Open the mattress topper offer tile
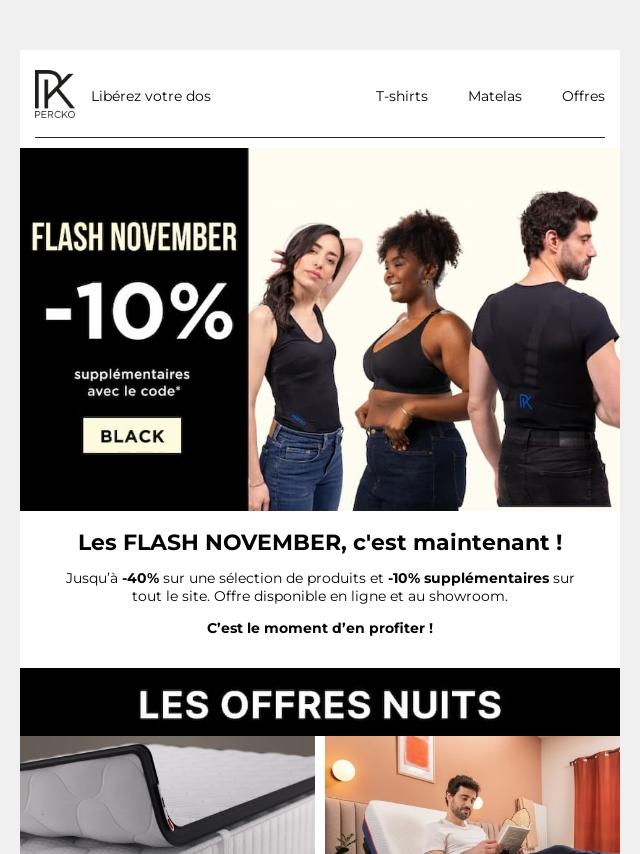640x854 pixels. [x=167, y=795]
